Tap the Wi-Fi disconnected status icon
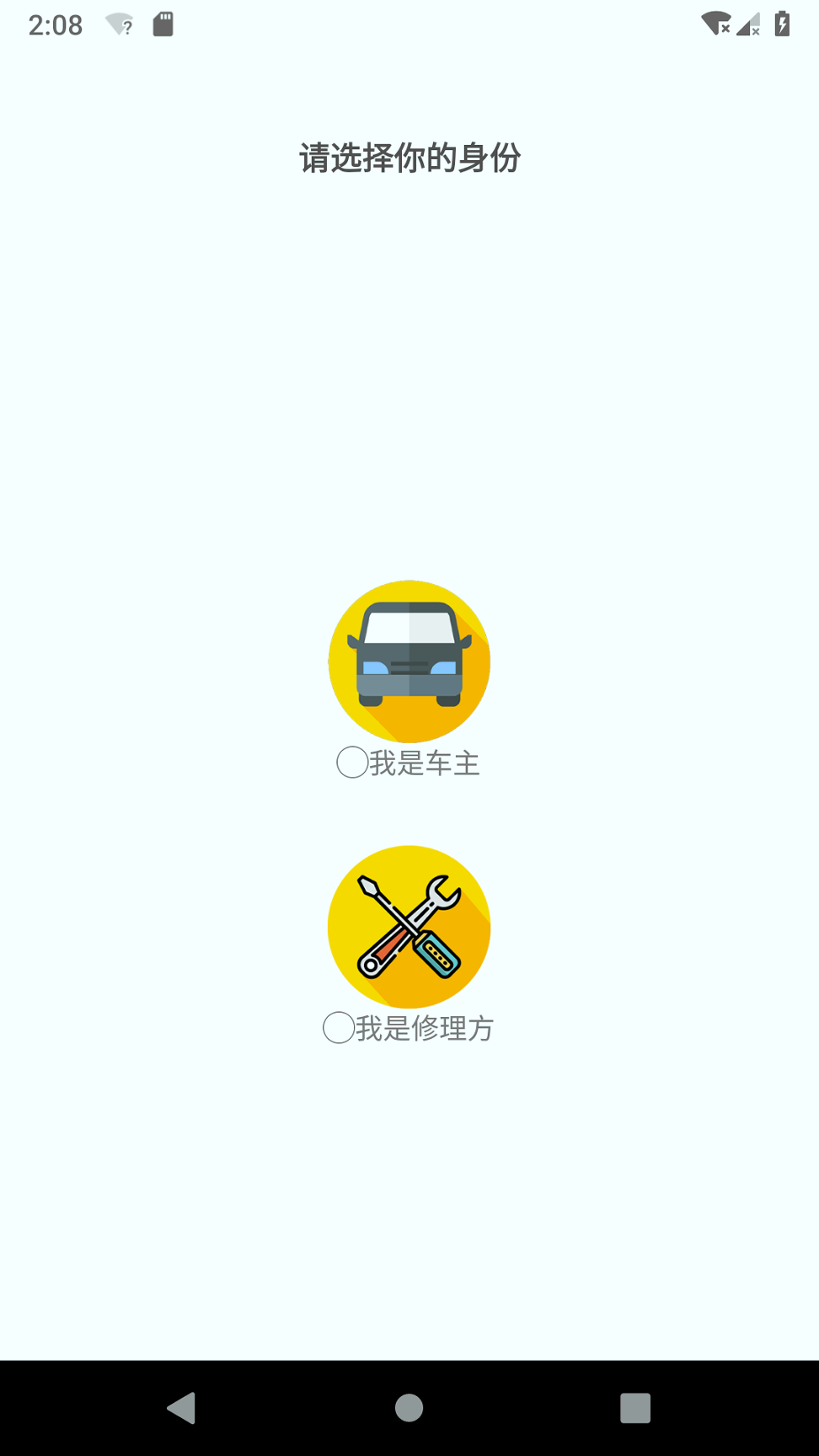Image resolution: width=819 pixels, height=1456 pixels. click(715, 24)
